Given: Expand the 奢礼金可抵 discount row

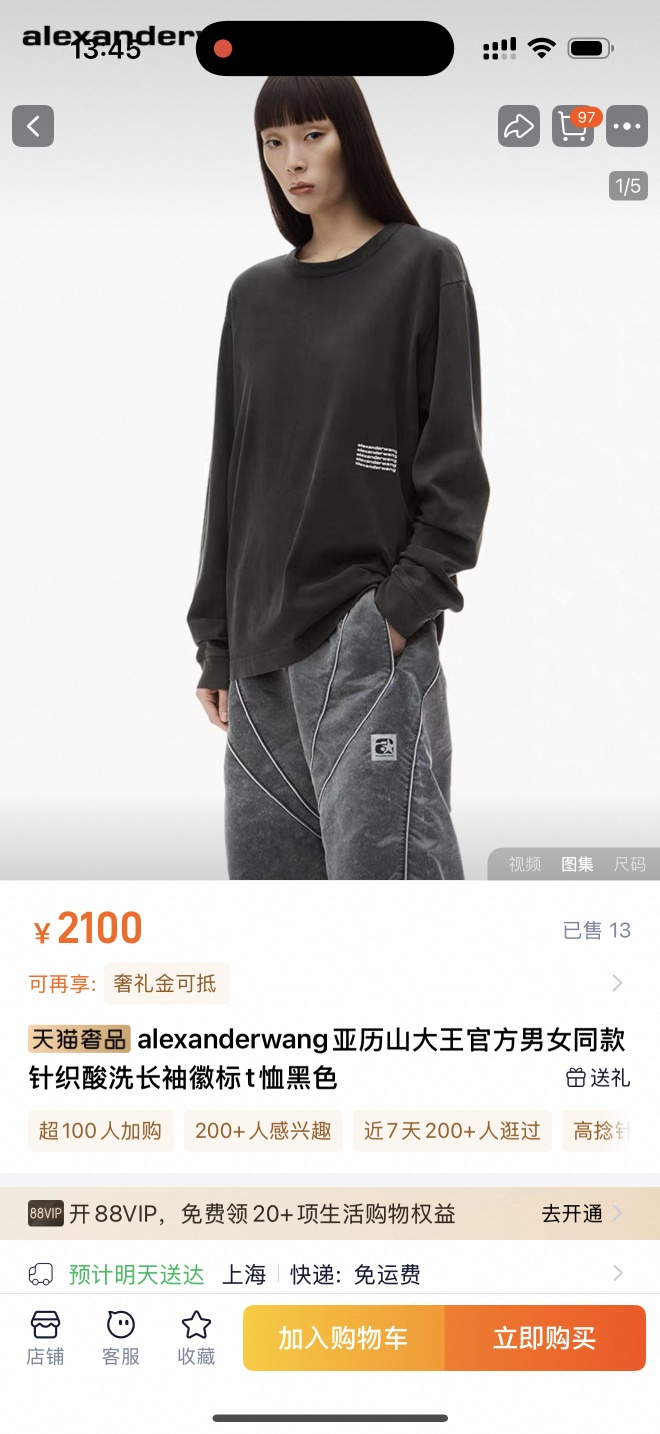Looking at the screenshot, I should [x=617, y=983].
